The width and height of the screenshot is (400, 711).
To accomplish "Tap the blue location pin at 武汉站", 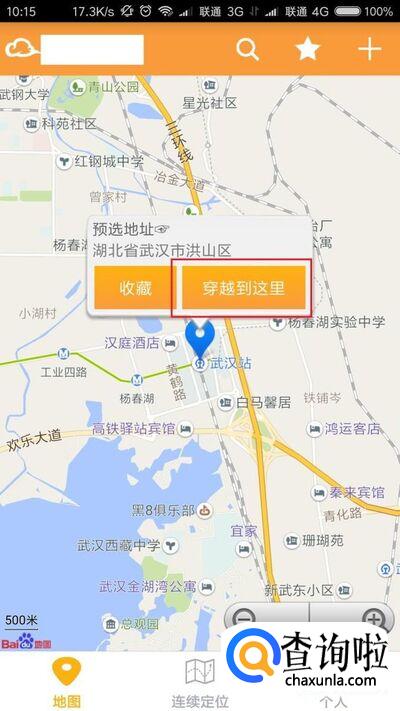I will (x=200, y=338).
